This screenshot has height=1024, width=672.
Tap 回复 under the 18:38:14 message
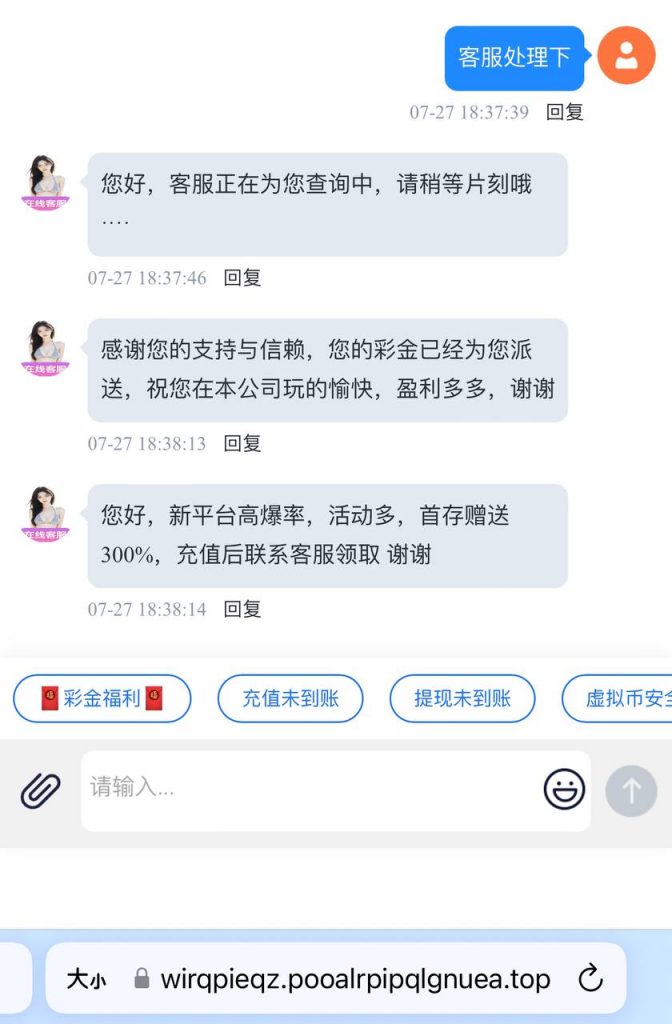242,609
